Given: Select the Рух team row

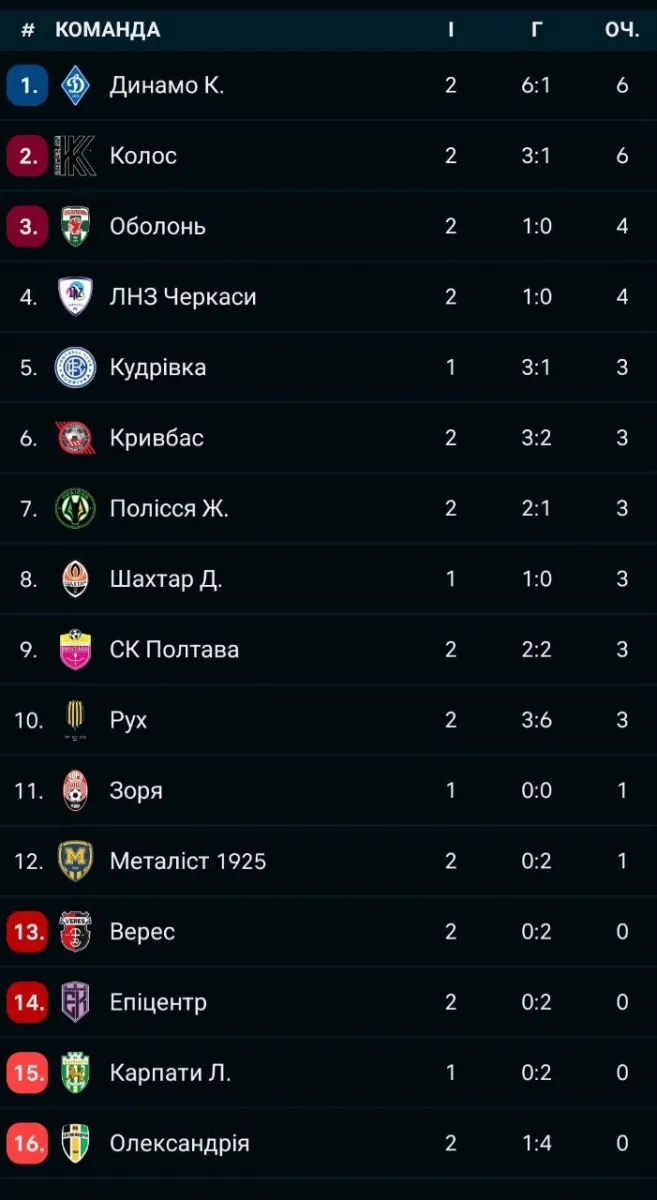Looking at the screenshot, I should [128, 720].
